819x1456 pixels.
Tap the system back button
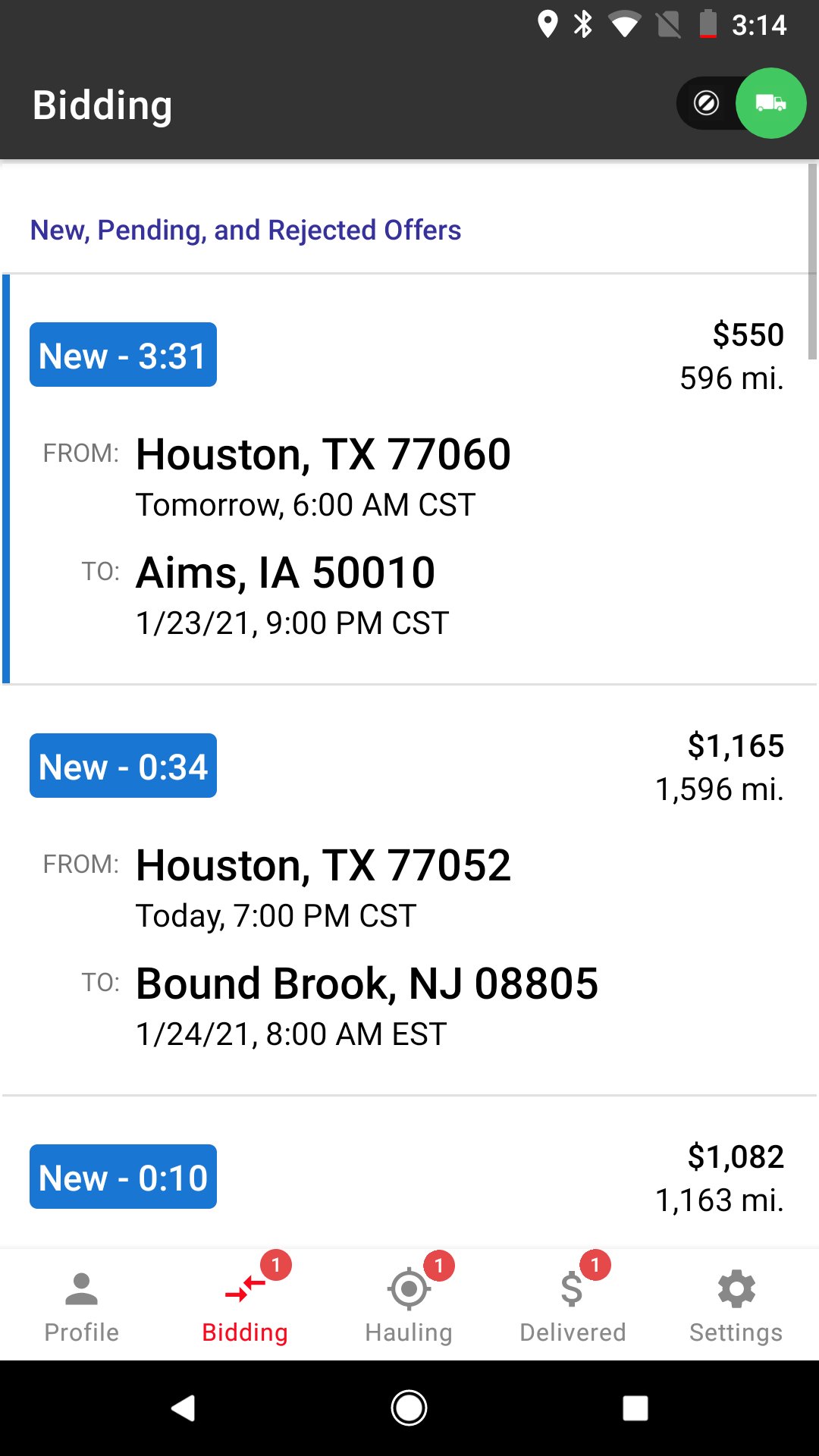[x=183, y=1408]
